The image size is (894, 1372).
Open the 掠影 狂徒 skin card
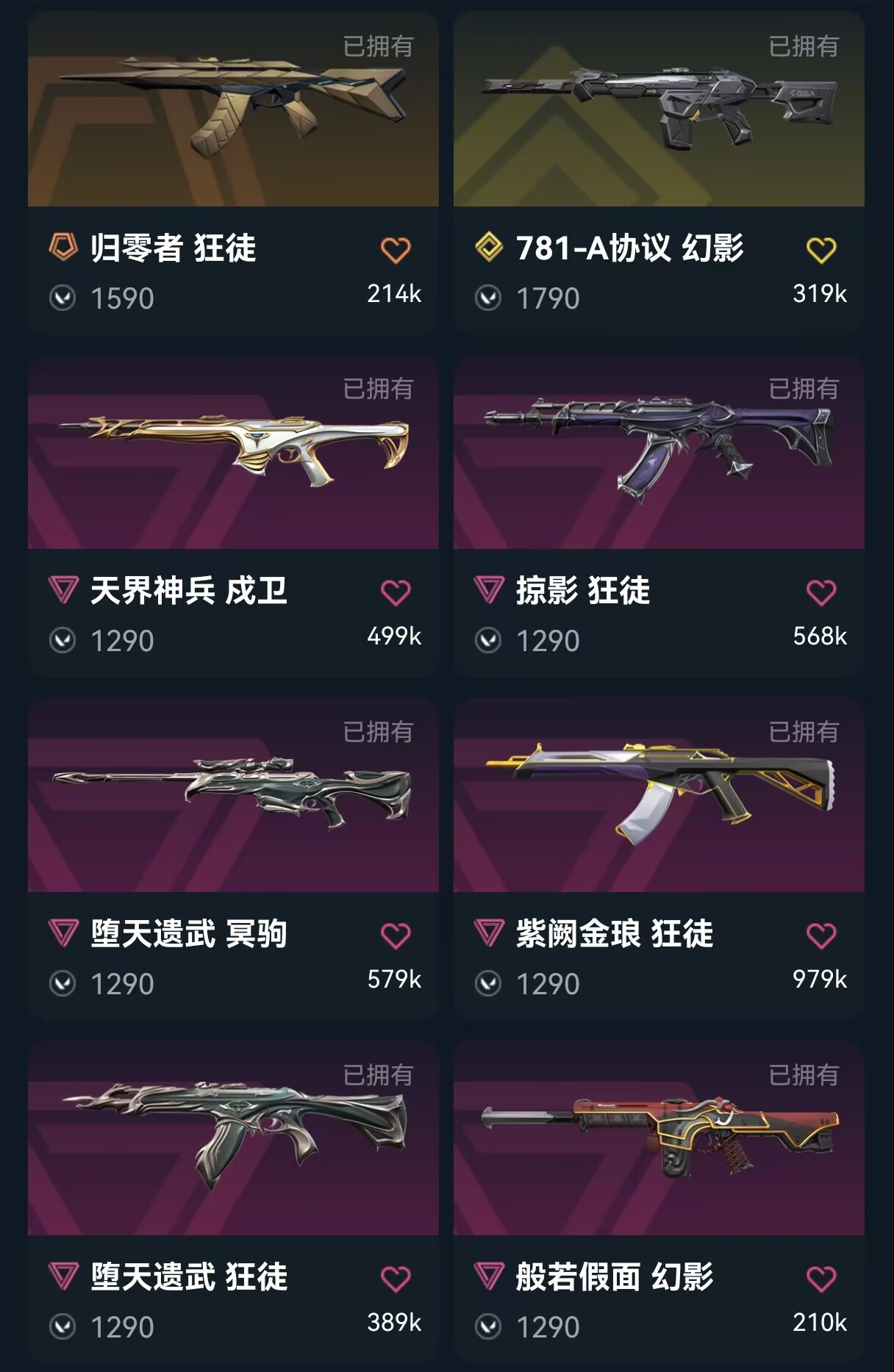pos(659,452)
